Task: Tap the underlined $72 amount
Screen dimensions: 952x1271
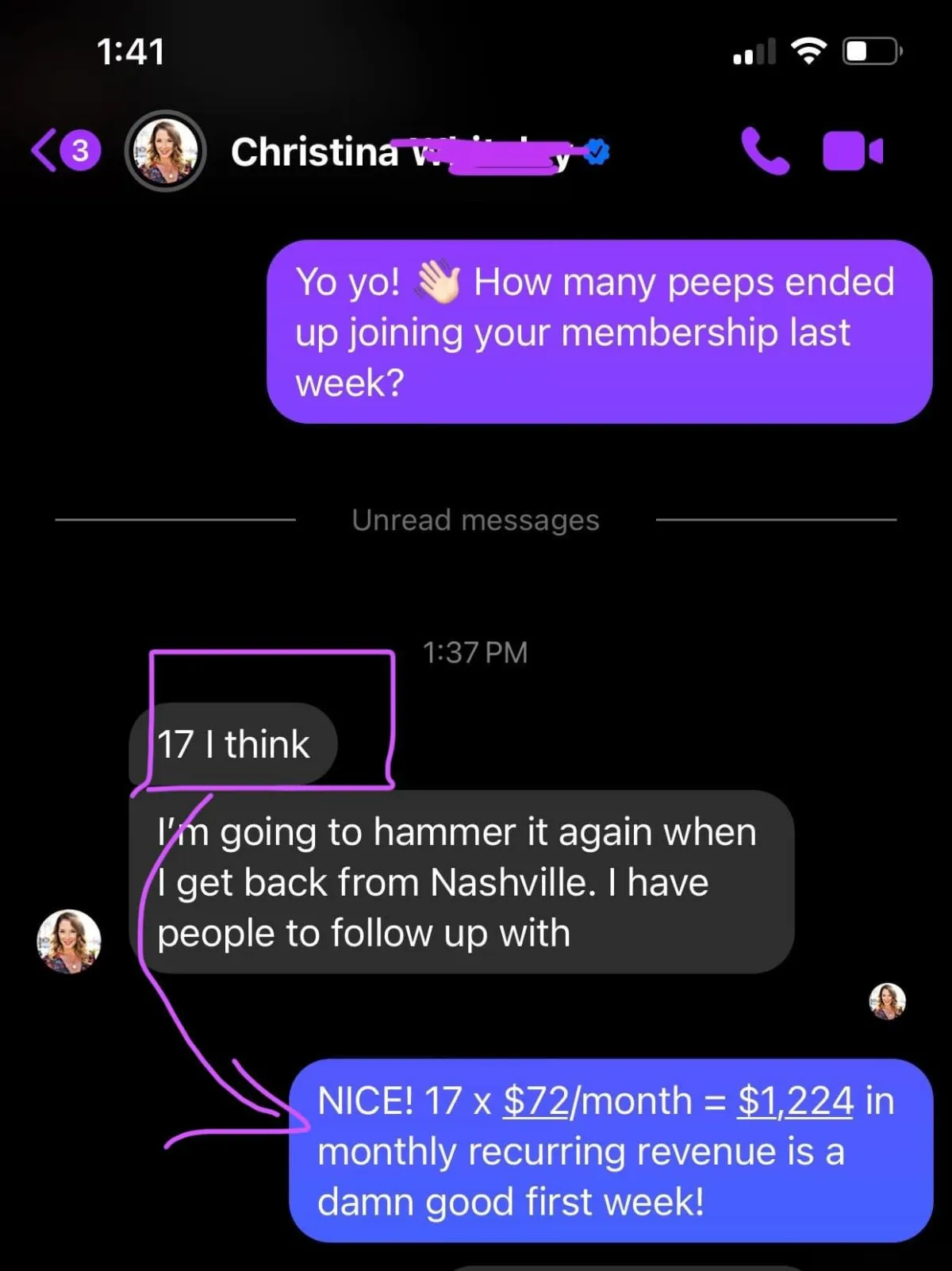Action: 536,1101
